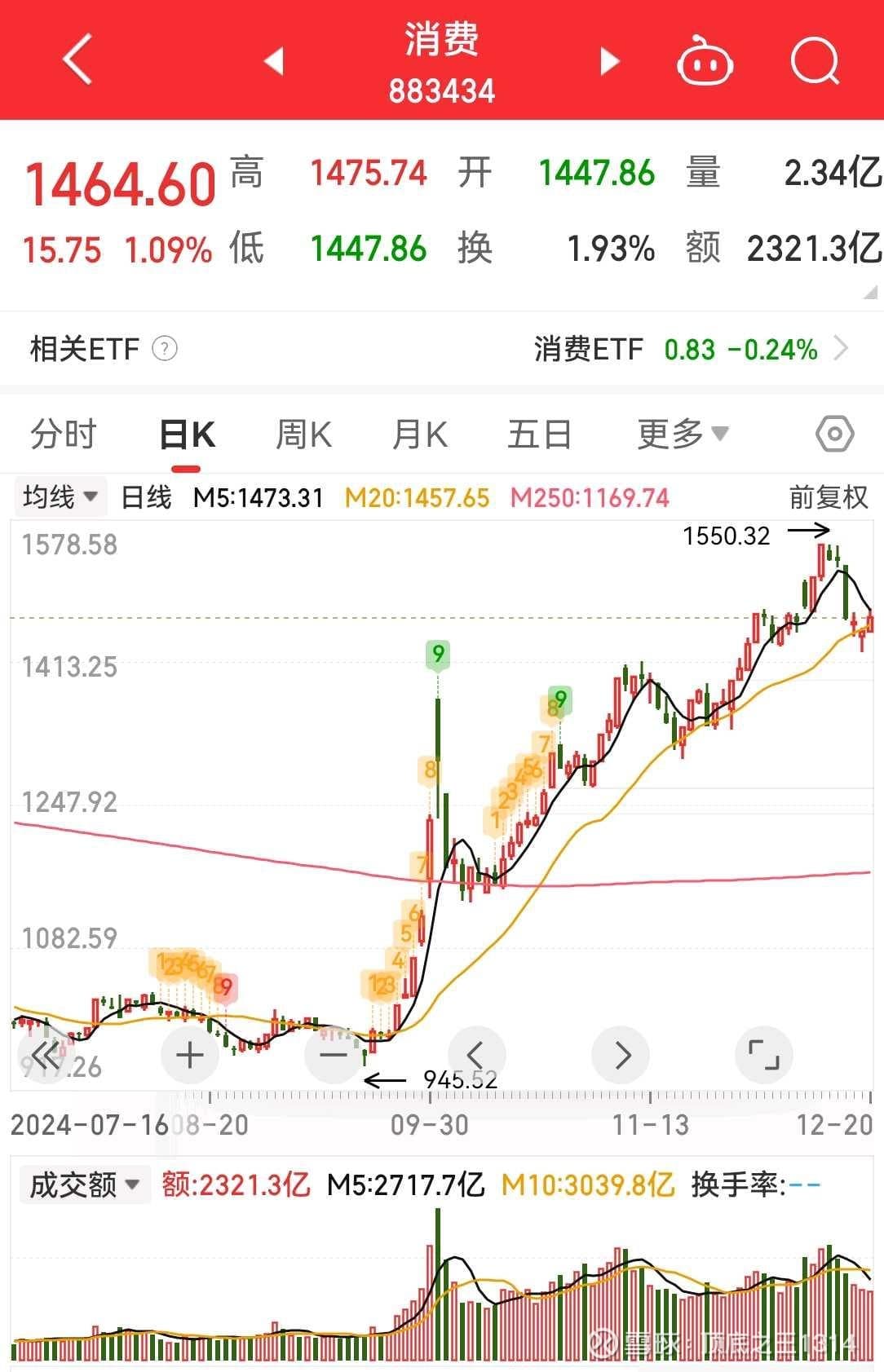Switch to the next index
This screenshot has width=884, height=1372.
click(608, 60)
